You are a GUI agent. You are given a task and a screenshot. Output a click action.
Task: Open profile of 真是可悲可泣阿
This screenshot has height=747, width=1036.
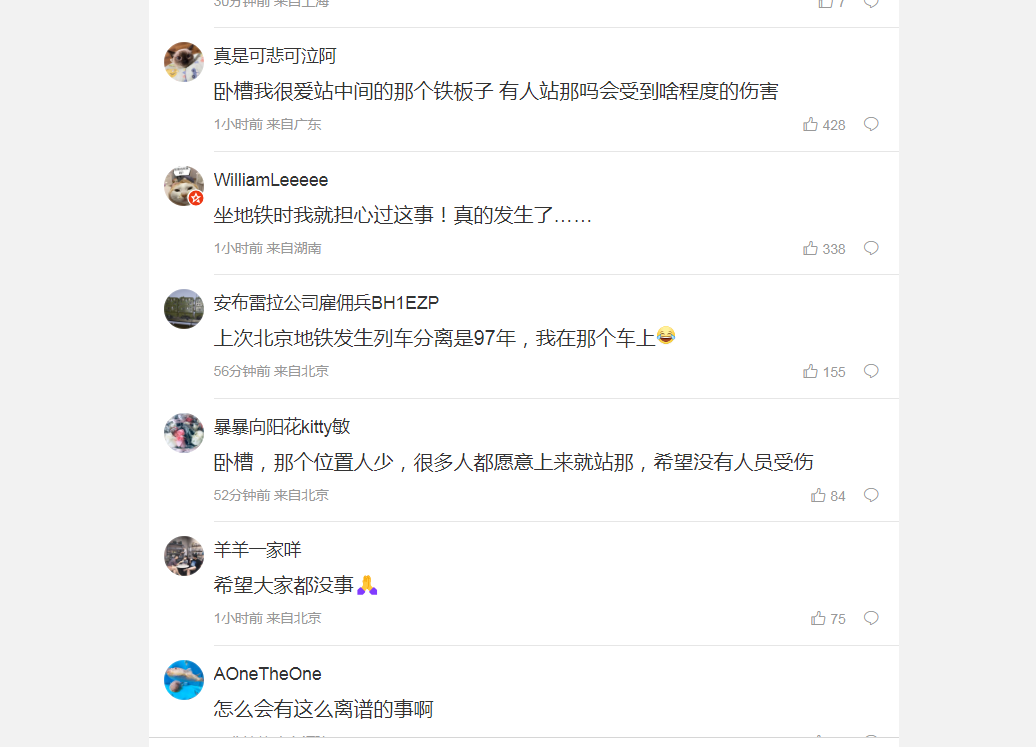(x=275, y=56)
